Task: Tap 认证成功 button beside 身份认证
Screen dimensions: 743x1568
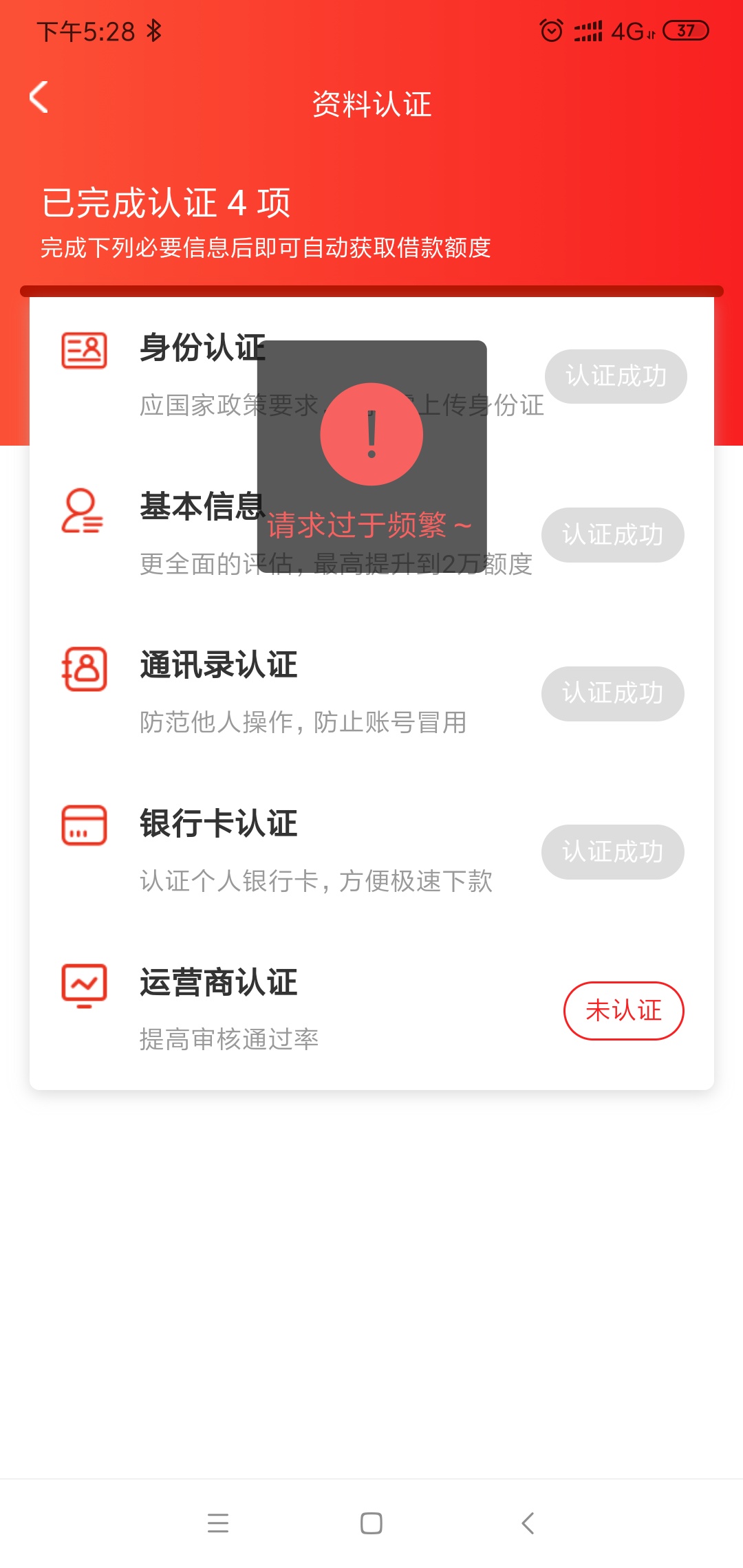Action: (x=616, y=376)
